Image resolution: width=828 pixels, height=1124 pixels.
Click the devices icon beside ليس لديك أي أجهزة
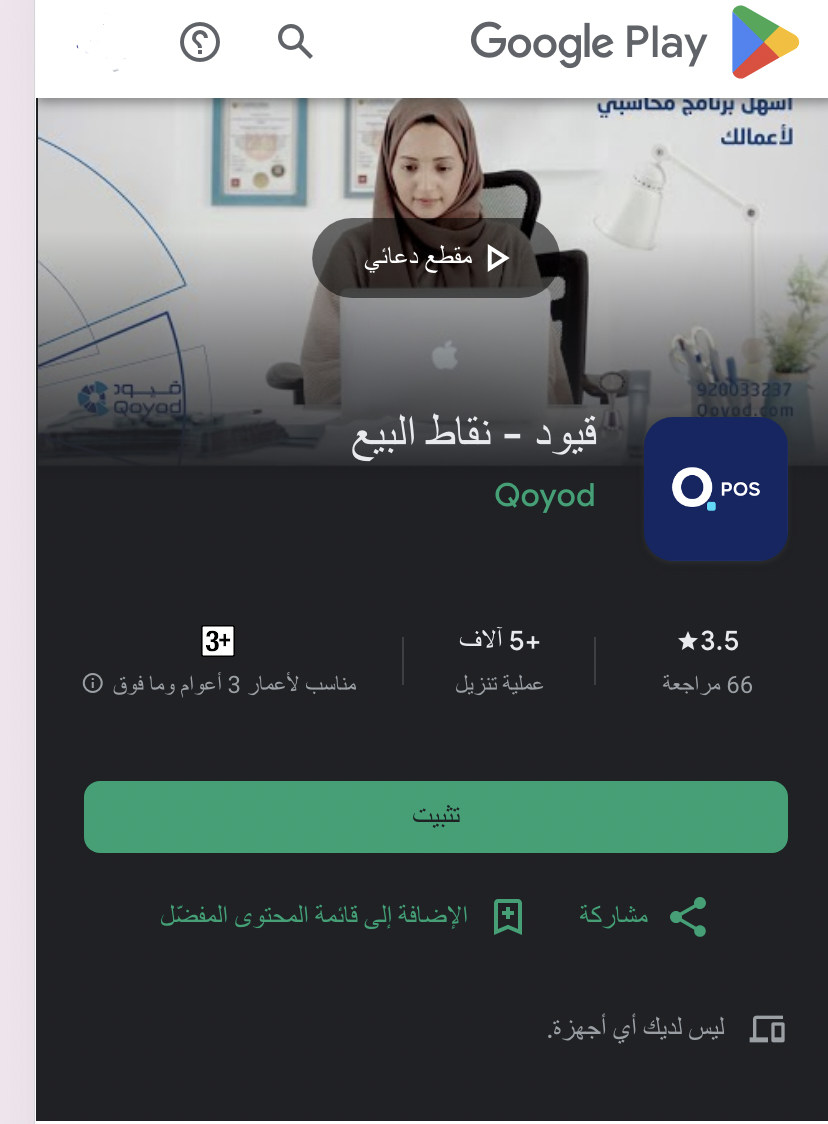click(x=768, y=1027)
